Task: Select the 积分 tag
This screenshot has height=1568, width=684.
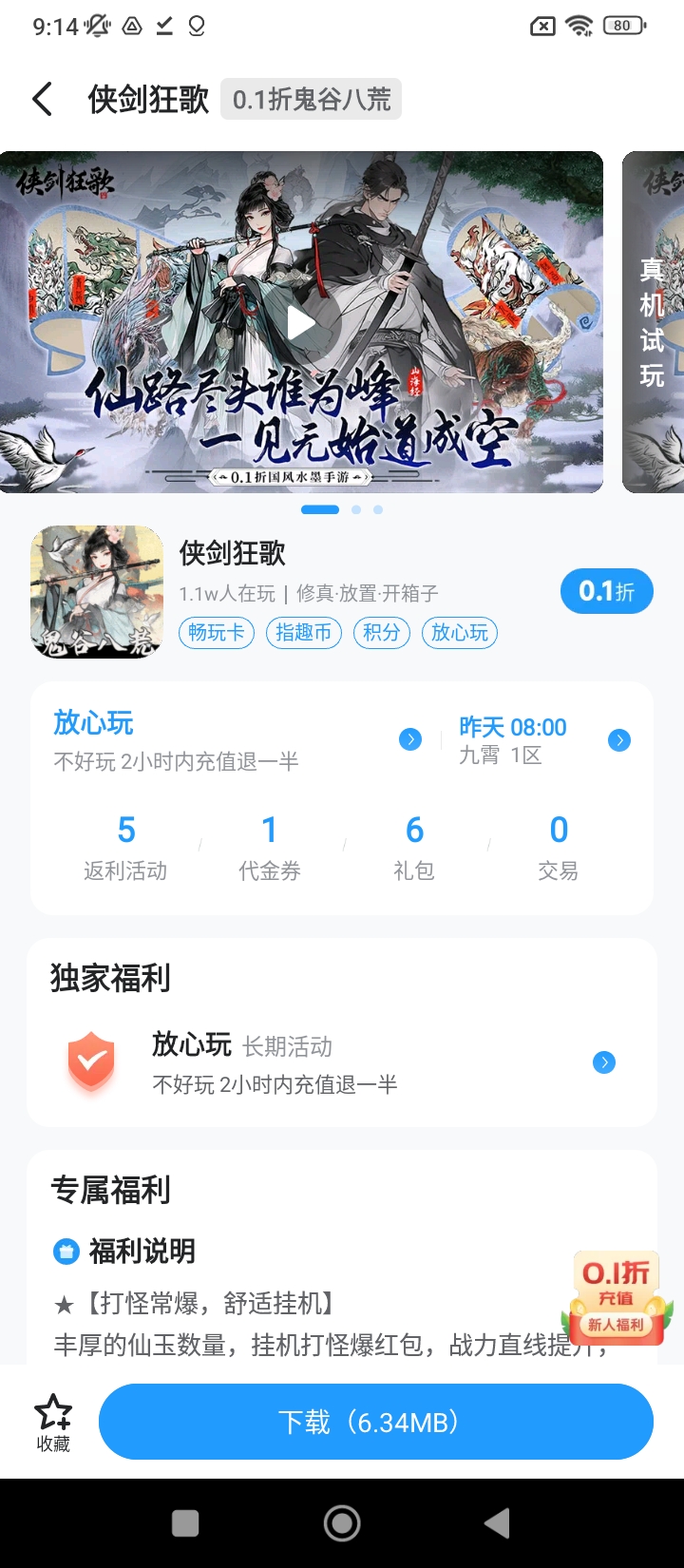Action: click(x=381, y=633)
